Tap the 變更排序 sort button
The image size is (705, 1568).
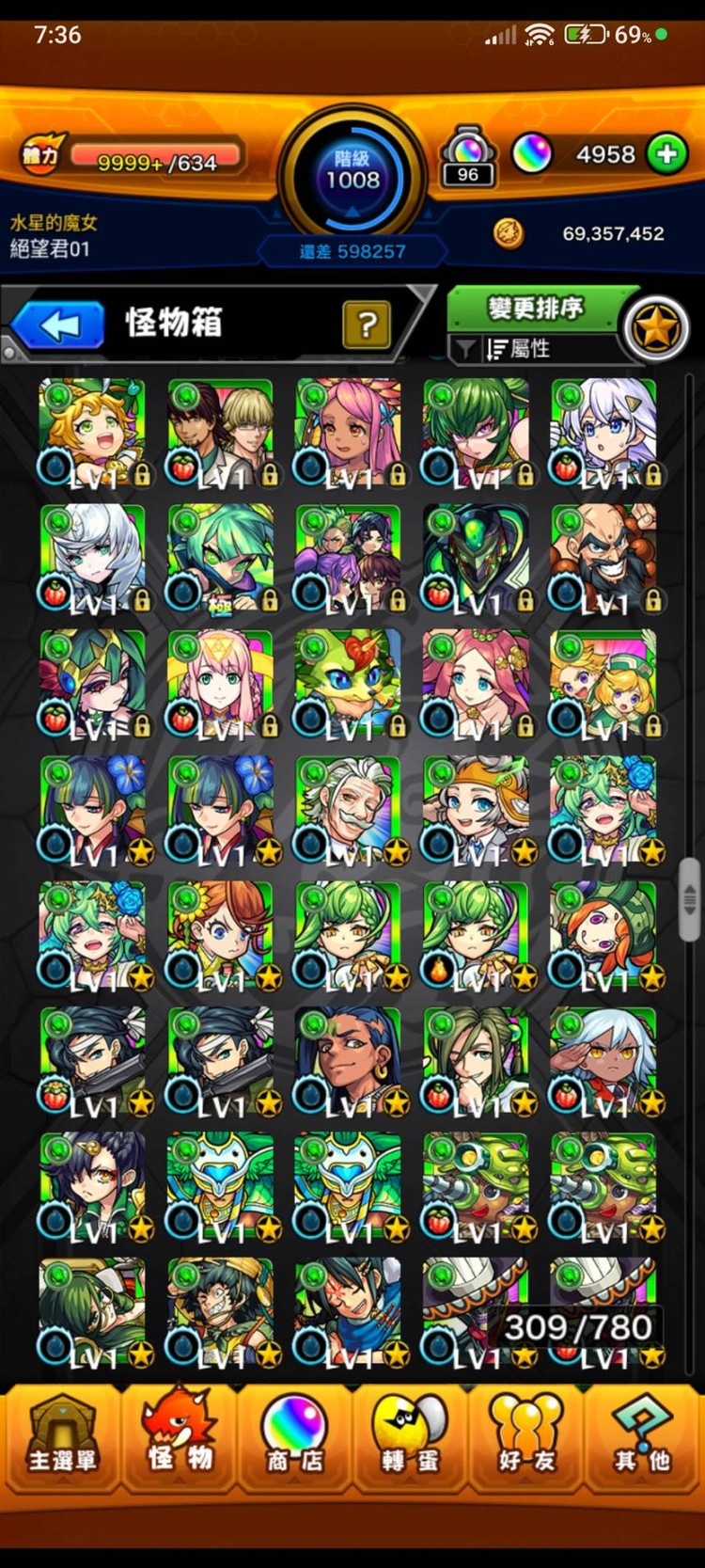[x=535, y=309]
